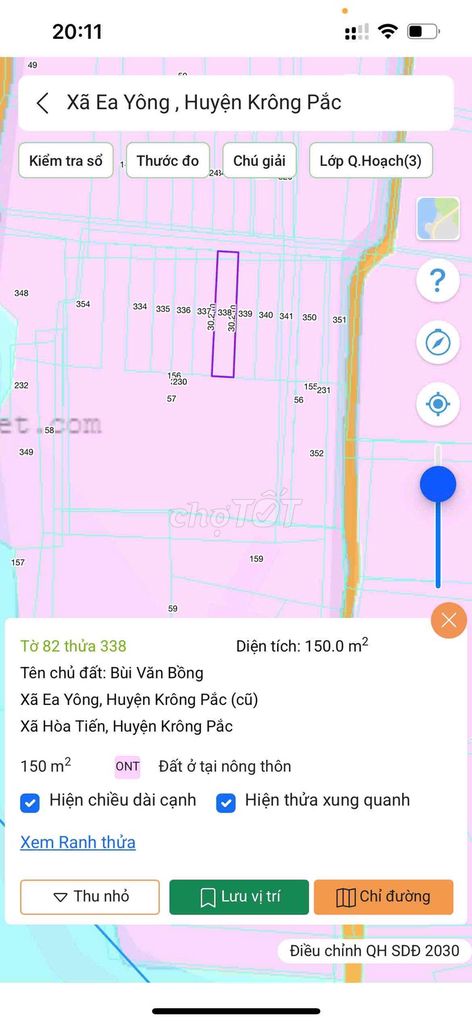Save location with Lưu vị trí
The image size is (472, 1024).
pos(239,897)
